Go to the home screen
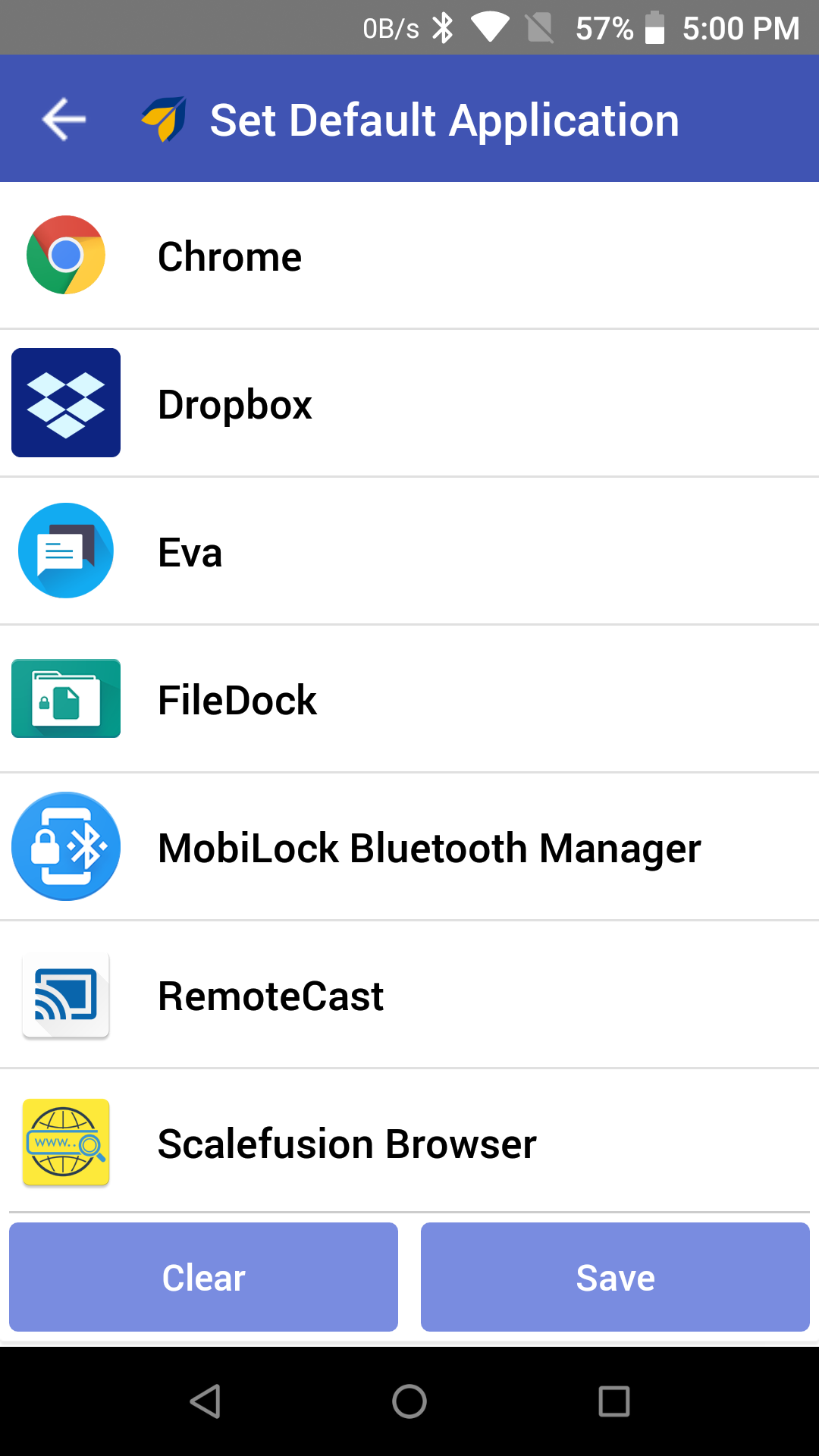 coord(409,1401)
